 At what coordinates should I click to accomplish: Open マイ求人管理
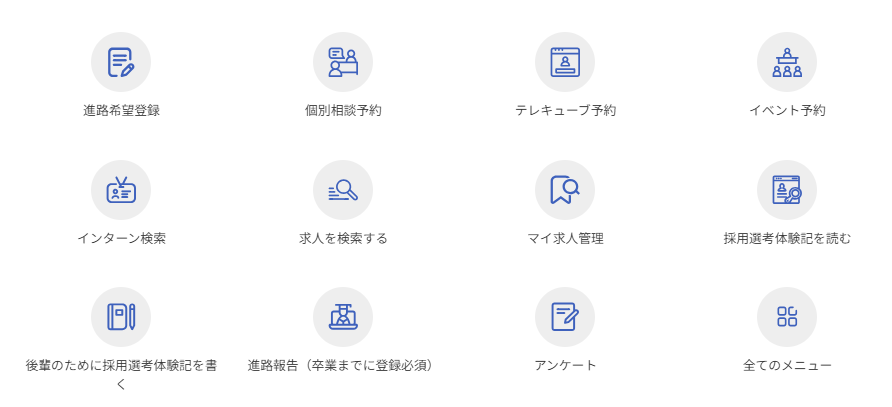point(565,190)
